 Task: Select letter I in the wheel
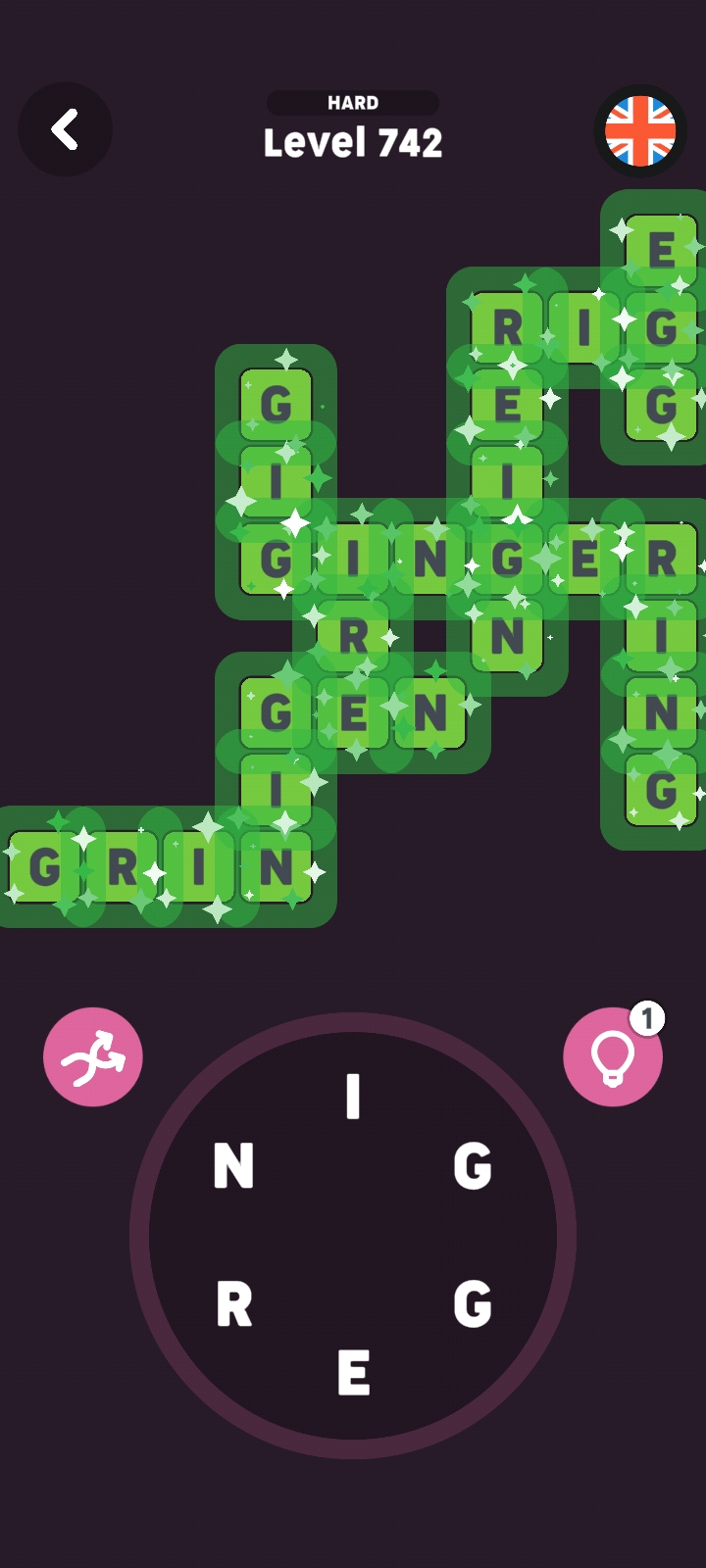click(353, 1097)
